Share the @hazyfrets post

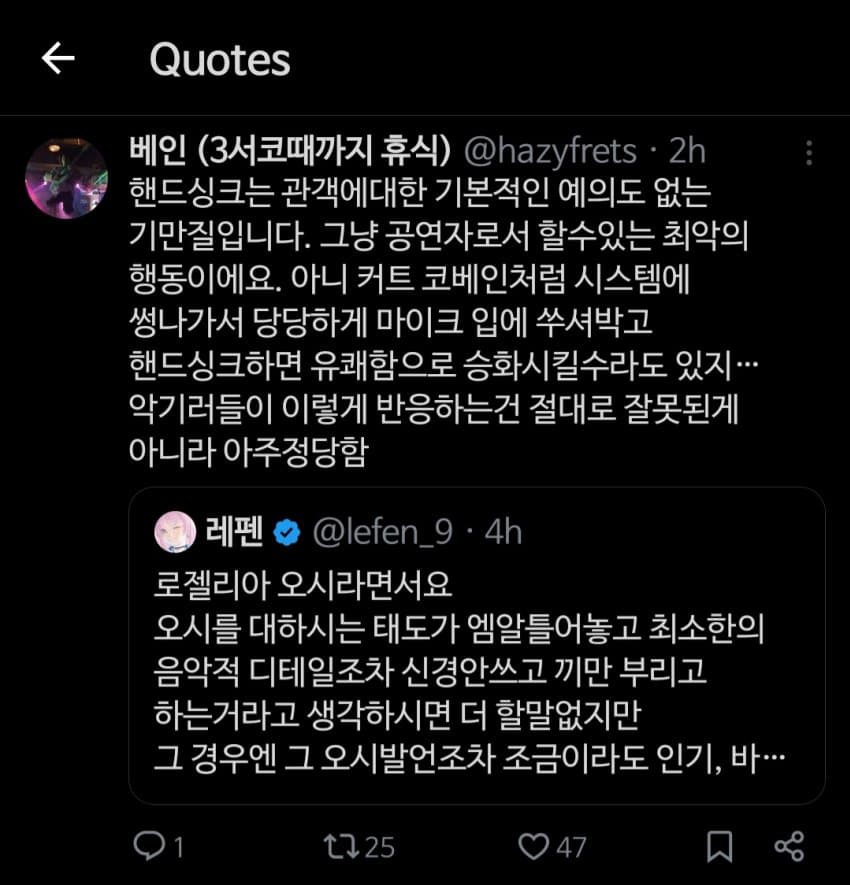tap(790, 848)
